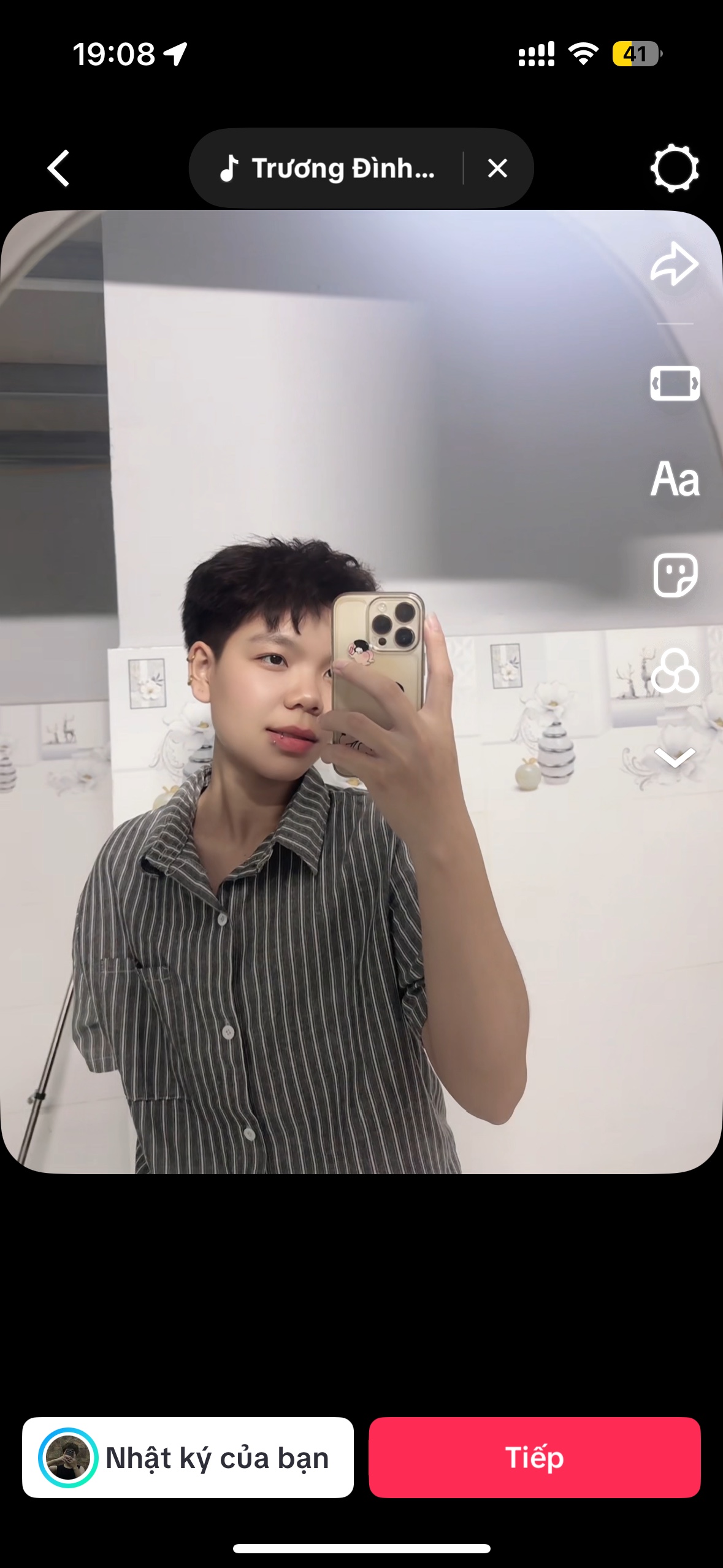Post to Nhật ký của bạn
This screenshot has width=723, height=1568.
click(188, 1457)
